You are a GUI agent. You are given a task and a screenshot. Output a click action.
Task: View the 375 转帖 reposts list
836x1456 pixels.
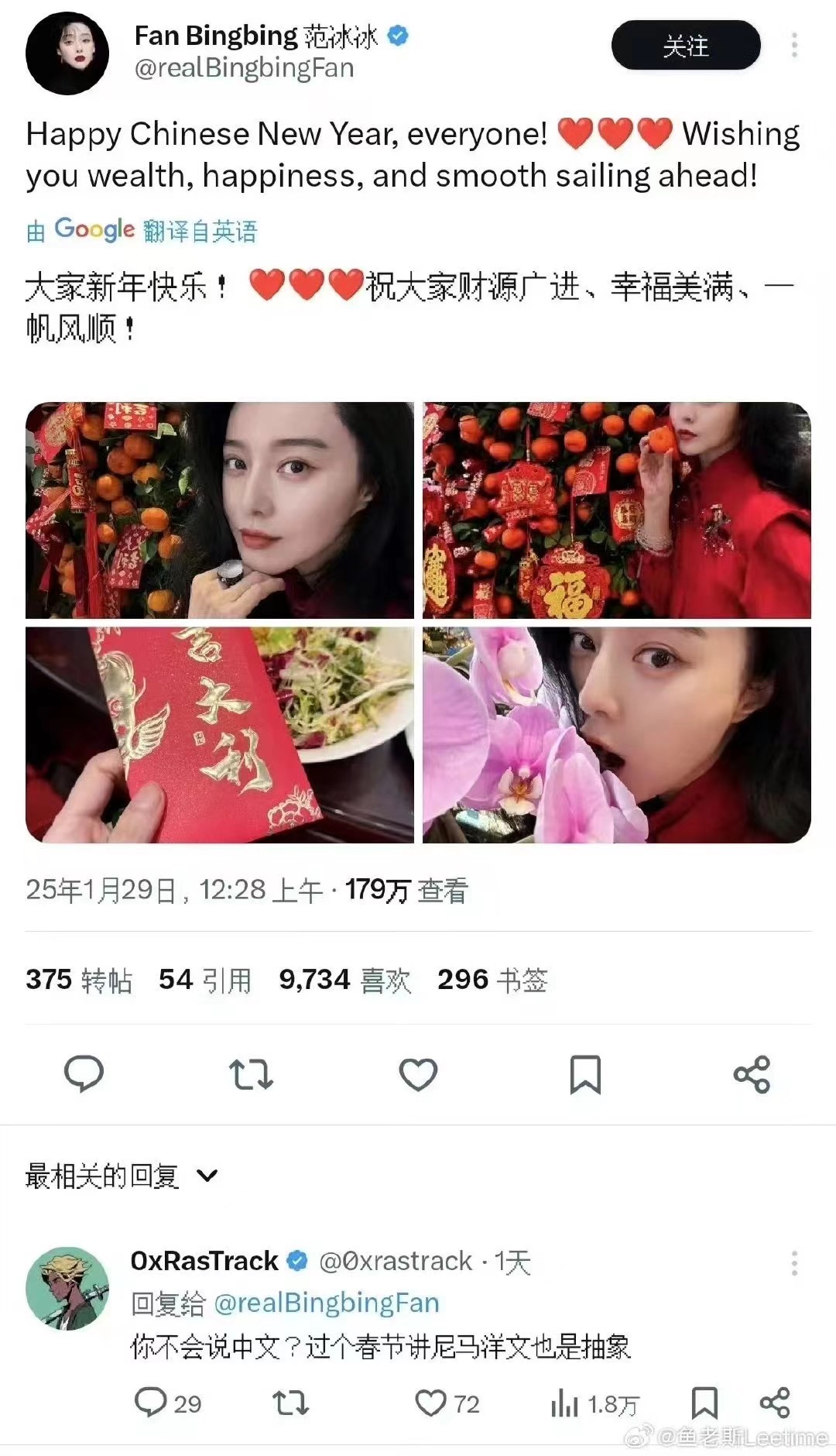tap(79, 980)
